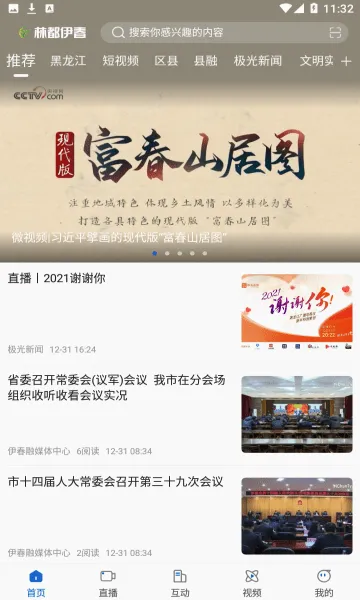Open 市十四届人大常委会 meeting article

(180, 517)
